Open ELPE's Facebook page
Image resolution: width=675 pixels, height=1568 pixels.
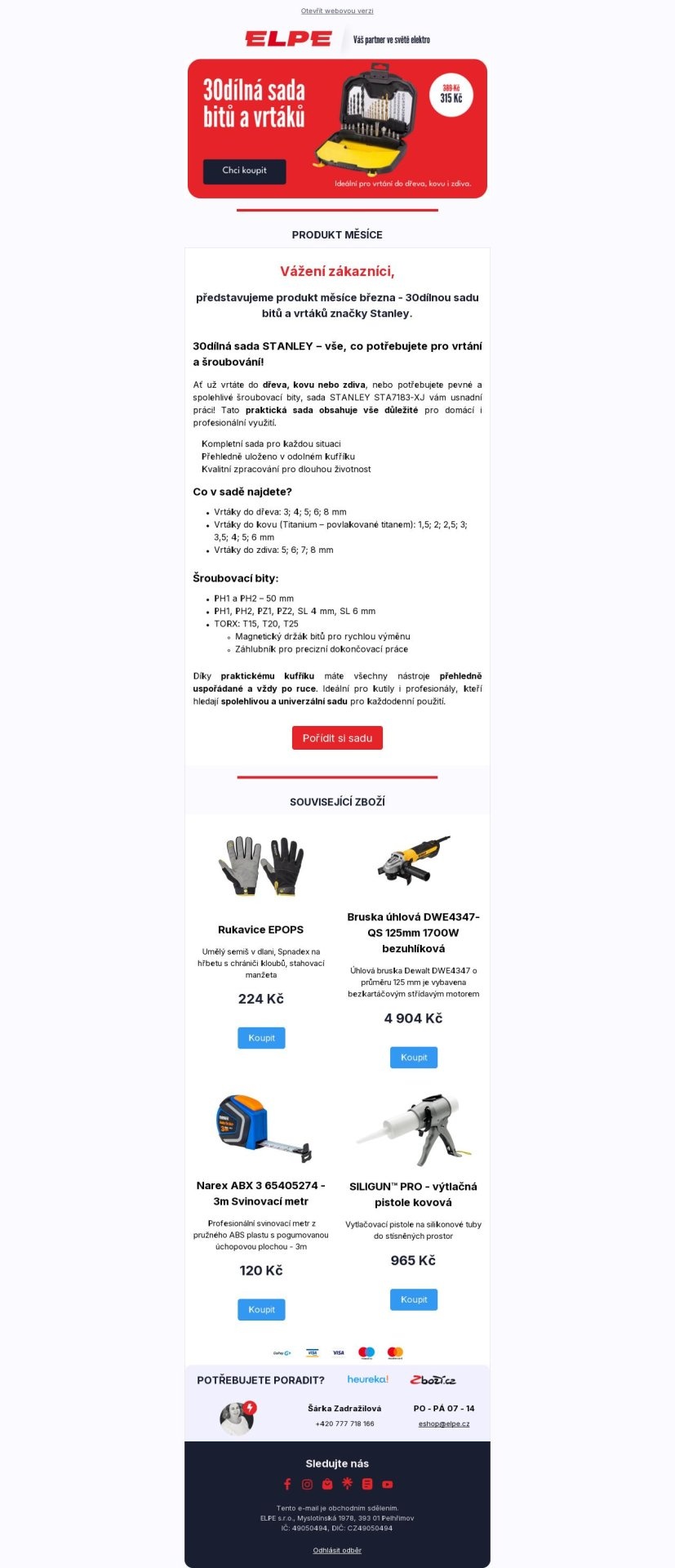tap(287, 1484)
